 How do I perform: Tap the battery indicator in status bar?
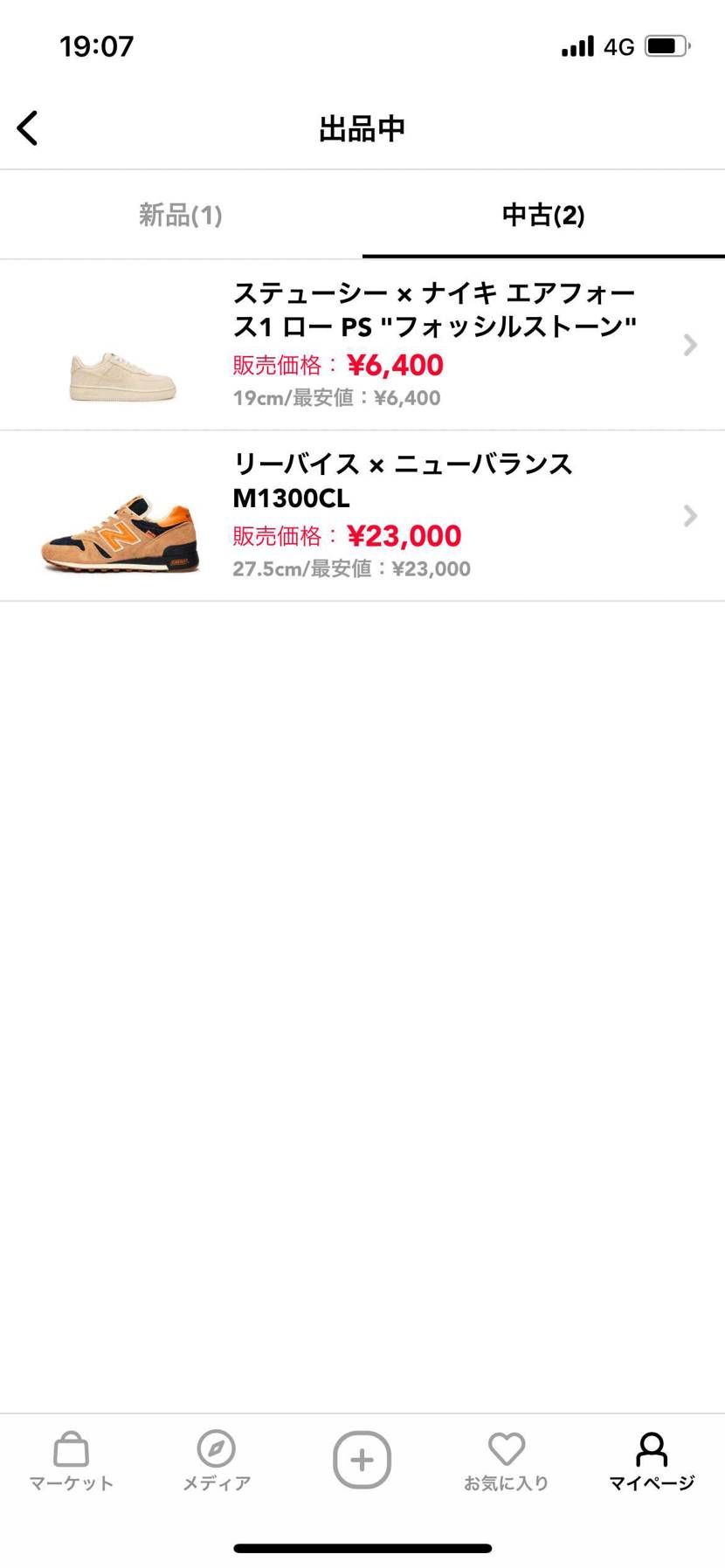(x=666, y=45)
